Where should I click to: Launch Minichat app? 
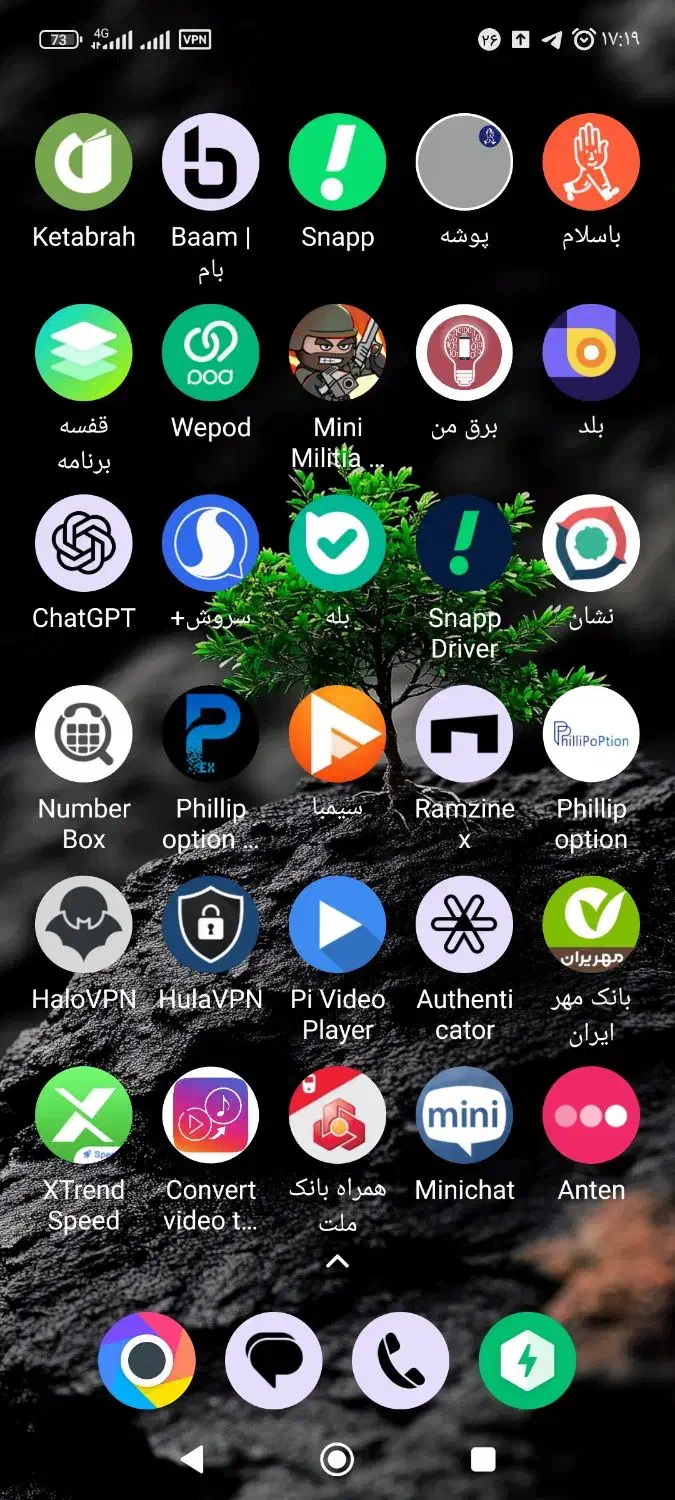tap(465, 1115)
